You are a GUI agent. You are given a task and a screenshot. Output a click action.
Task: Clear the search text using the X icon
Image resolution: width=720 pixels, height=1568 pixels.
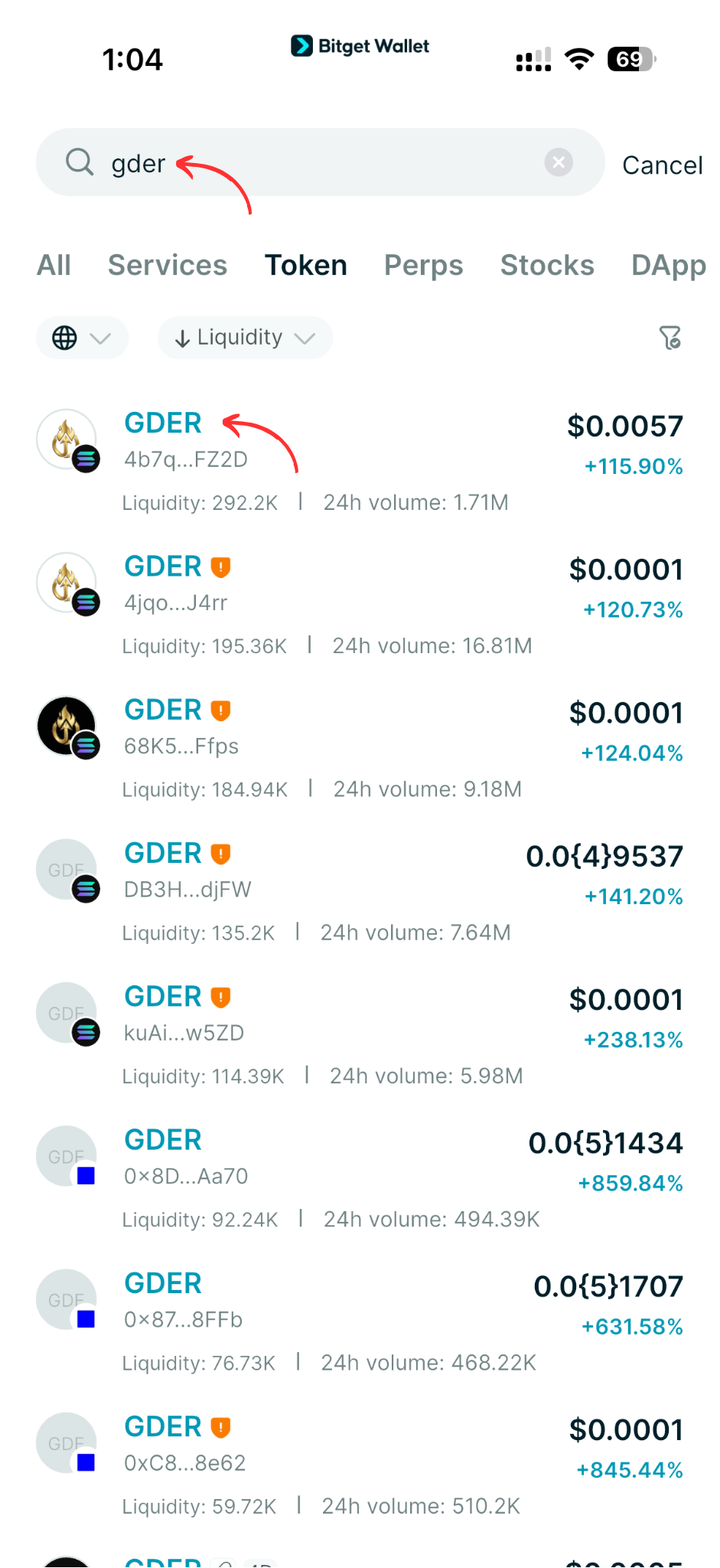click(x=559, y=162)
